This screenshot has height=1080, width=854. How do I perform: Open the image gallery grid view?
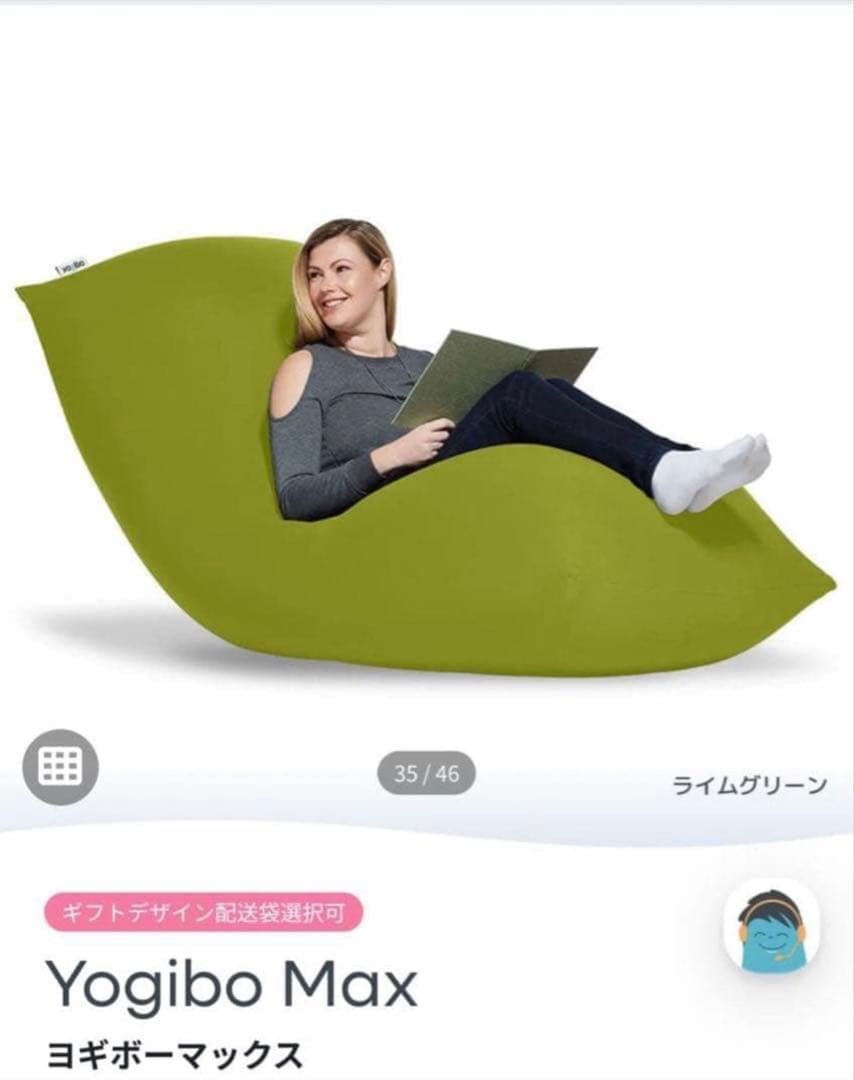click(60, 767)
